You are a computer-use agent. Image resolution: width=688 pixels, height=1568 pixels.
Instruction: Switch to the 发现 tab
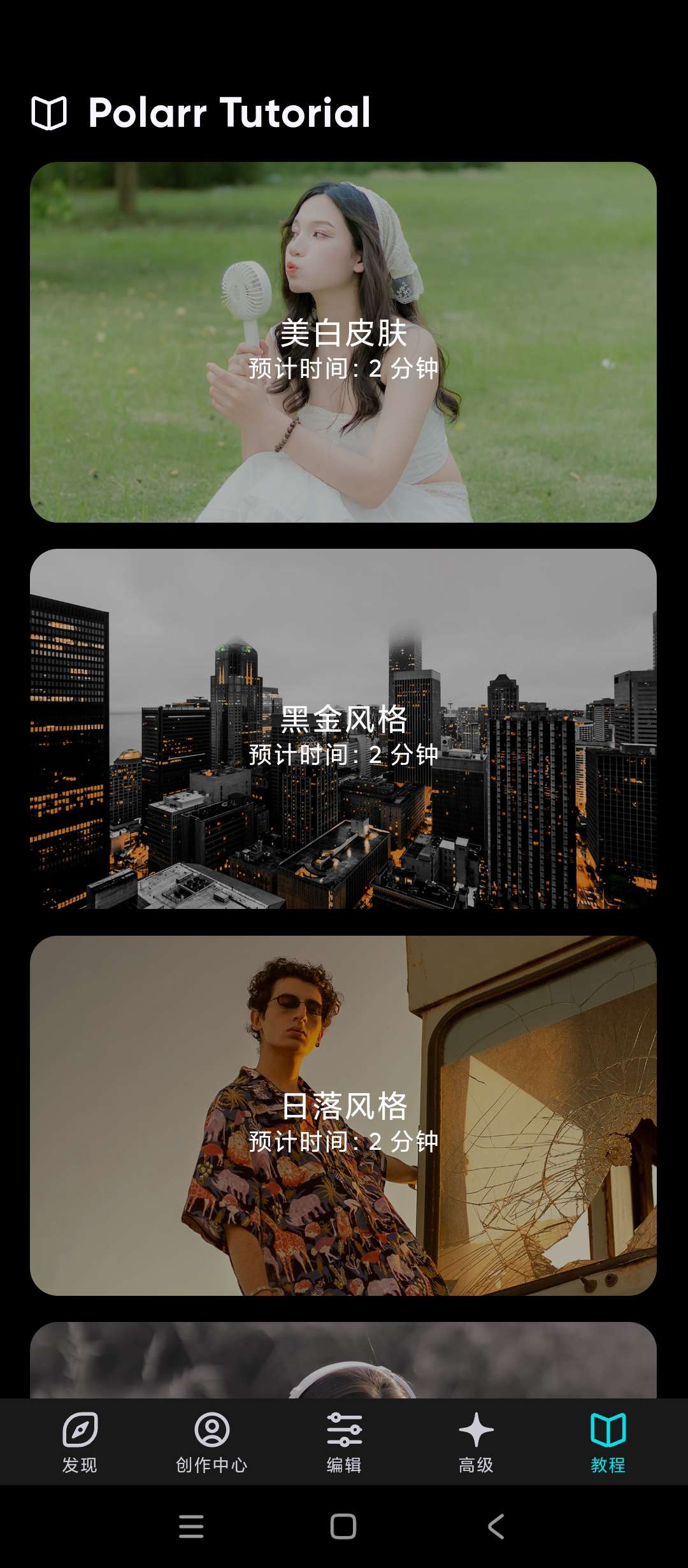[x=80, y=1443]
